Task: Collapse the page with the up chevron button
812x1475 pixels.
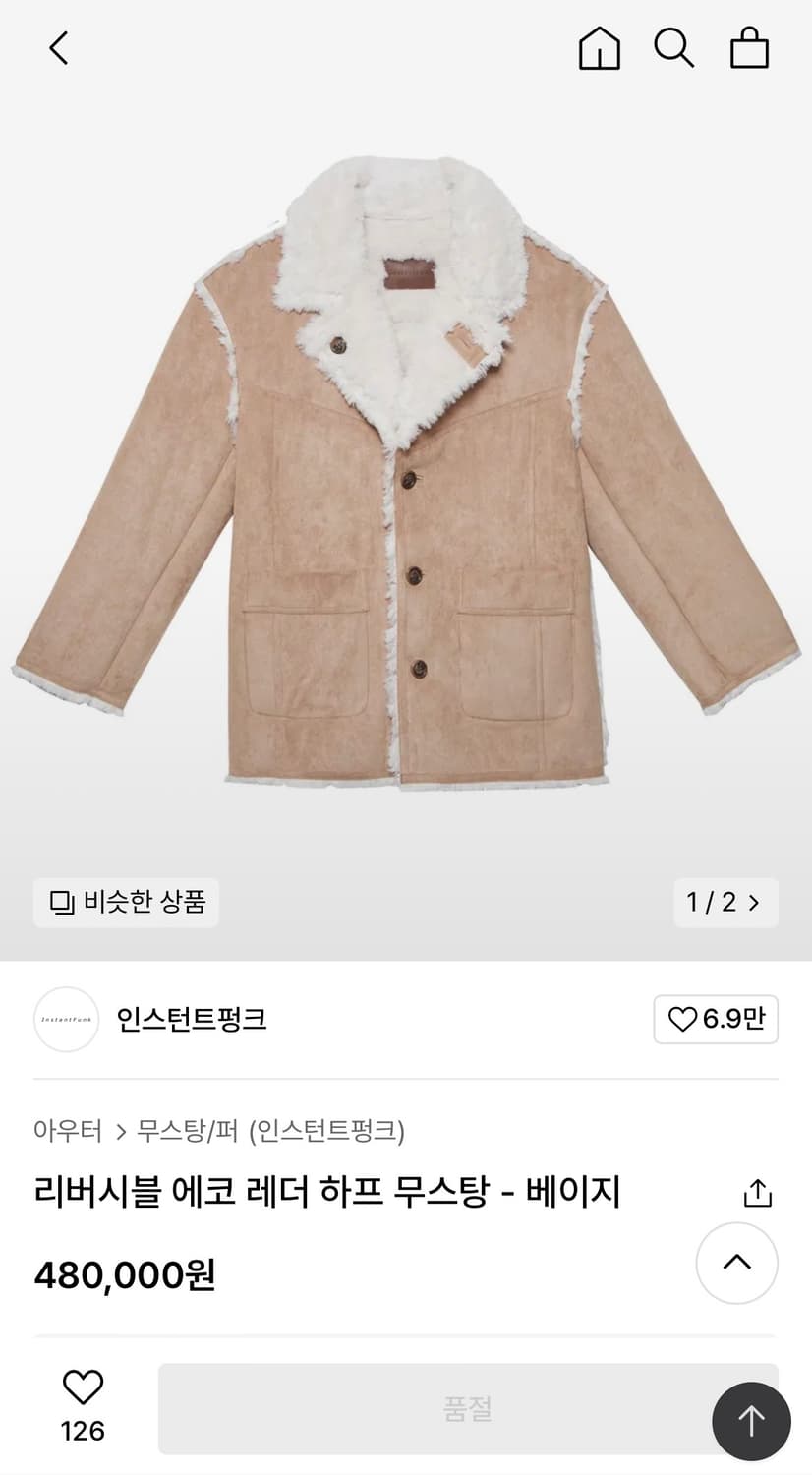Action: click(736, 1263)
